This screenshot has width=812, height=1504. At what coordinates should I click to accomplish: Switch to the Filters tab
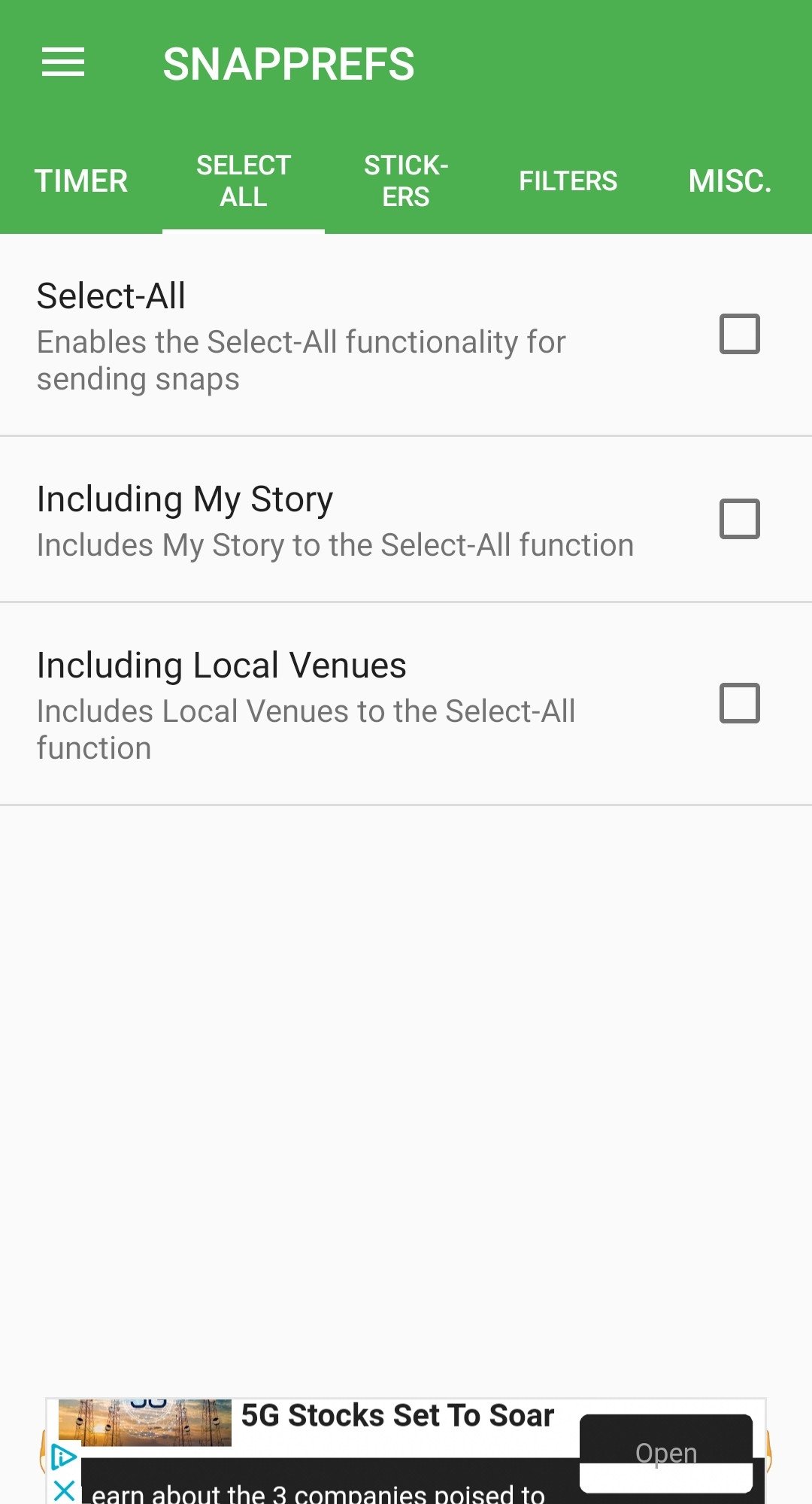tap(568, 181)
